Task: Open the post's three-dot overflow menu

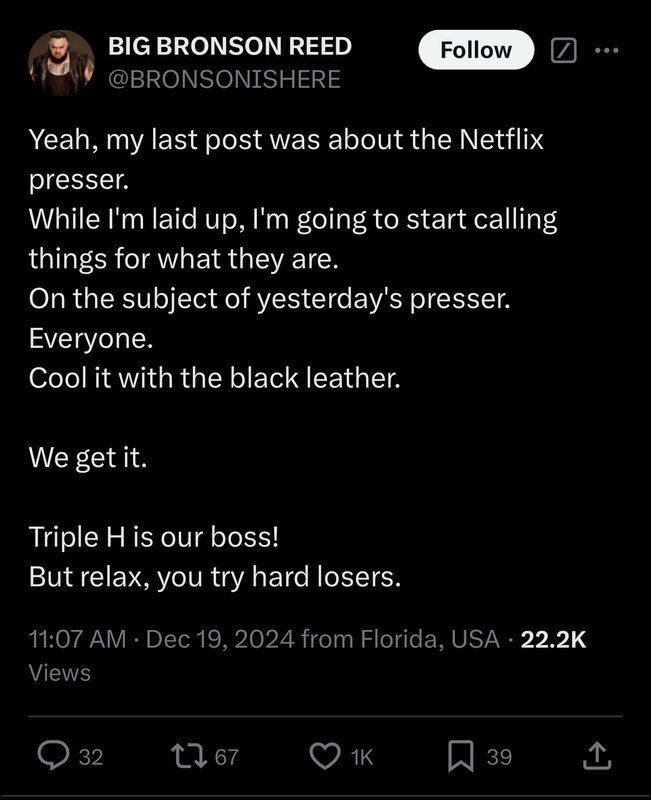Action: tap(606, 50)
